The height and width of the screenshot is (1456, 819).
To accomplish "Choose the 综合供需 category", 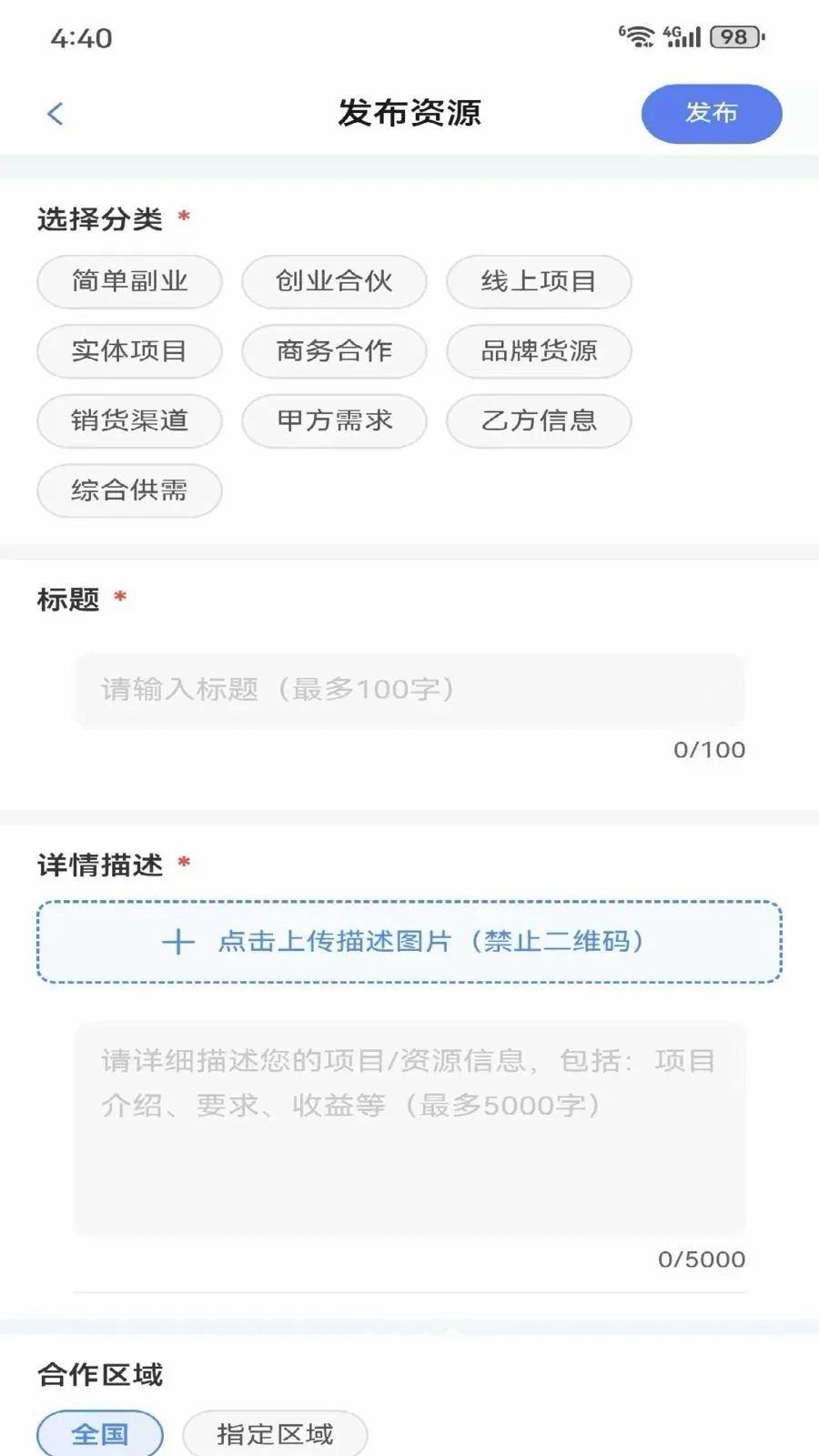I will (129, 490).
